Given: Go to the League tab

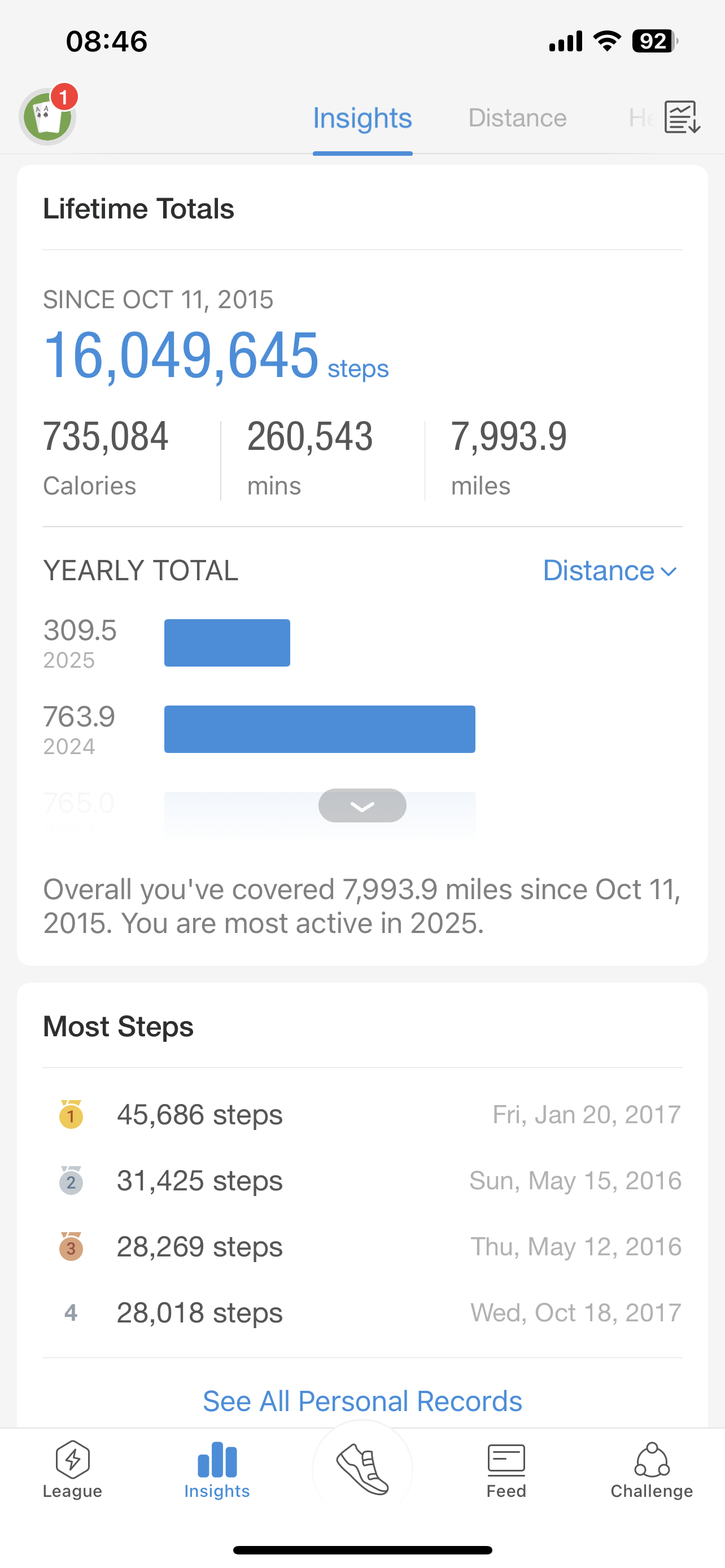Looking at the screenshot, I should click(72, 1469).
